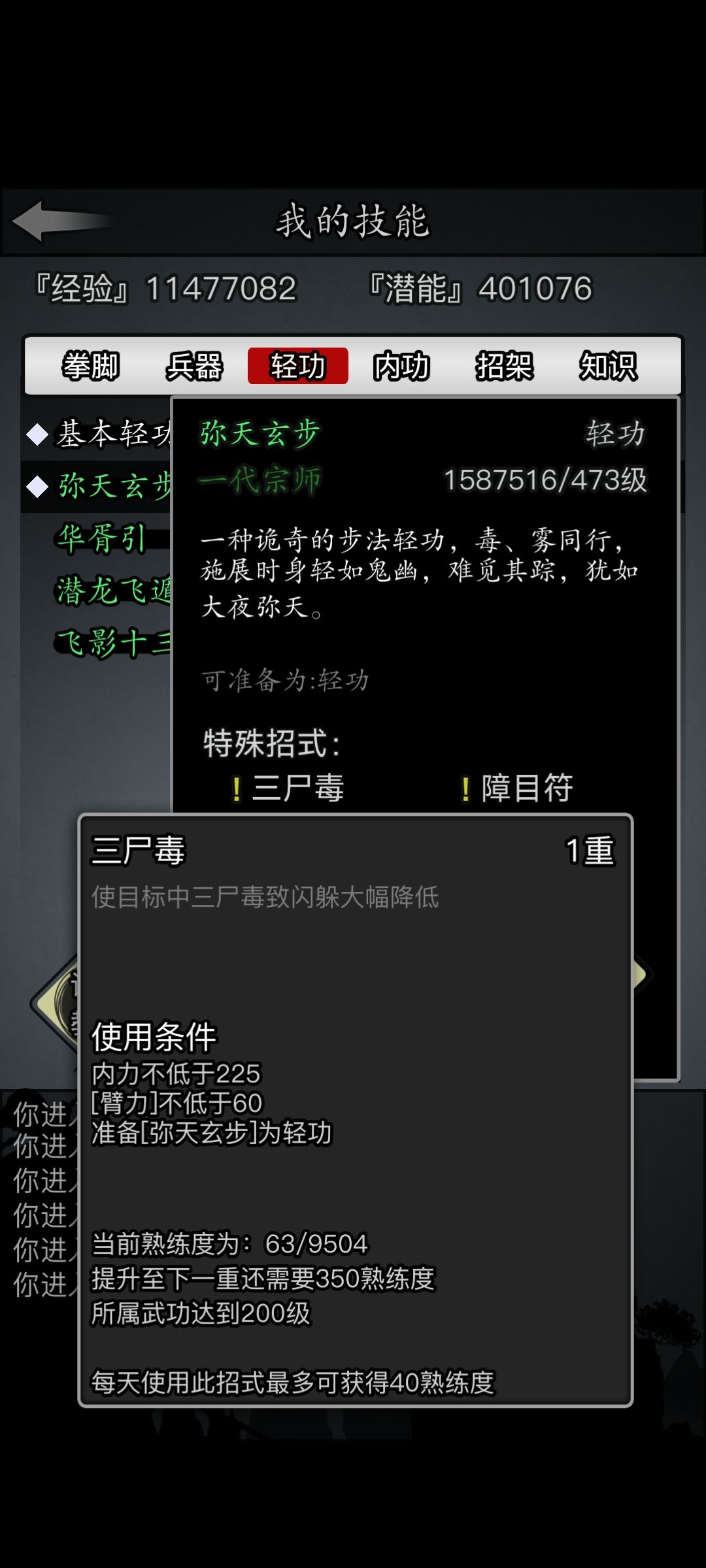Viewport: 706px width, 1568px height.
Task: Select the 基本轻功 skill row
Action: click(98, 434)
